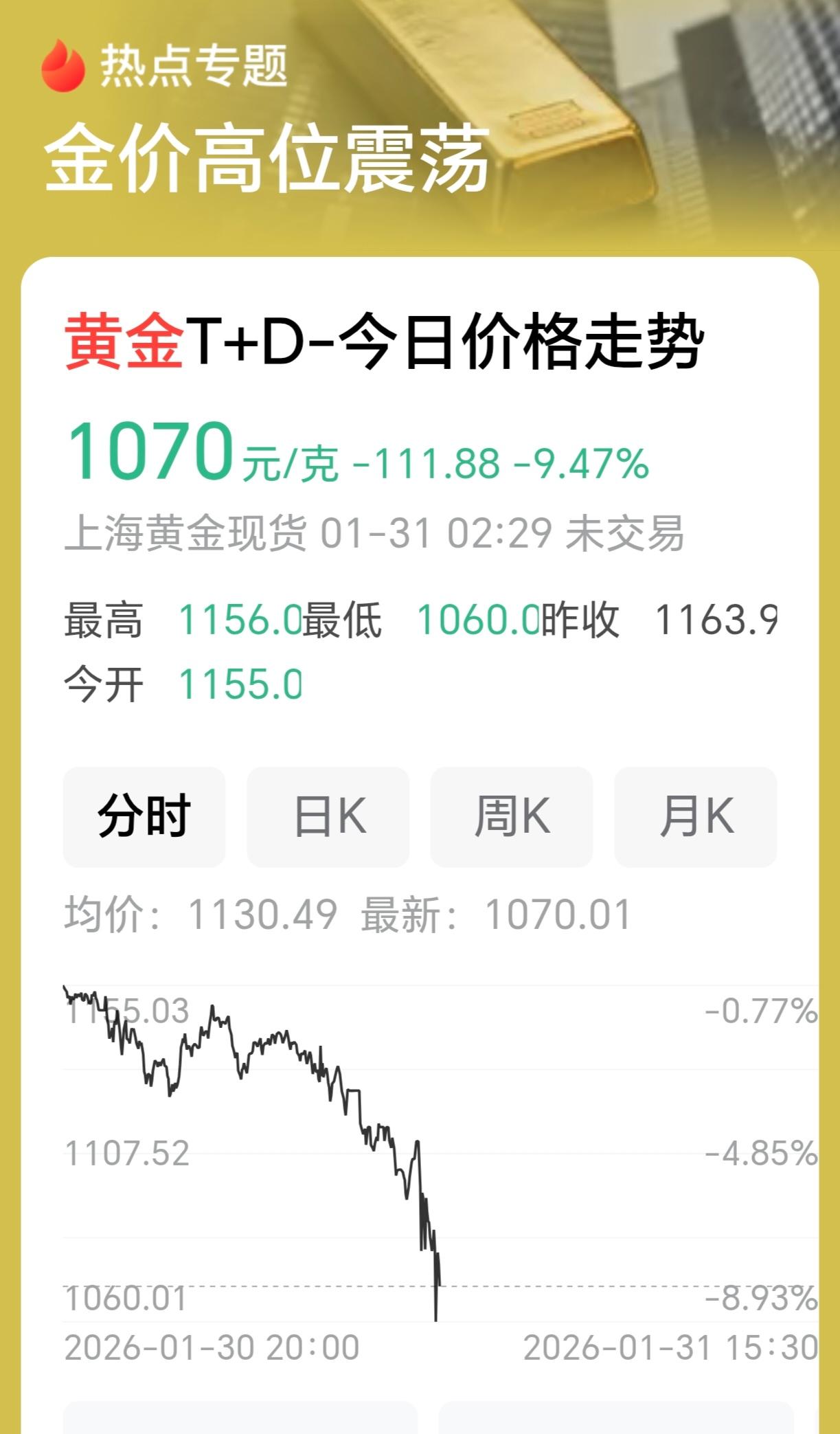Switch to the 日K daily chart tab

(326, 818)
